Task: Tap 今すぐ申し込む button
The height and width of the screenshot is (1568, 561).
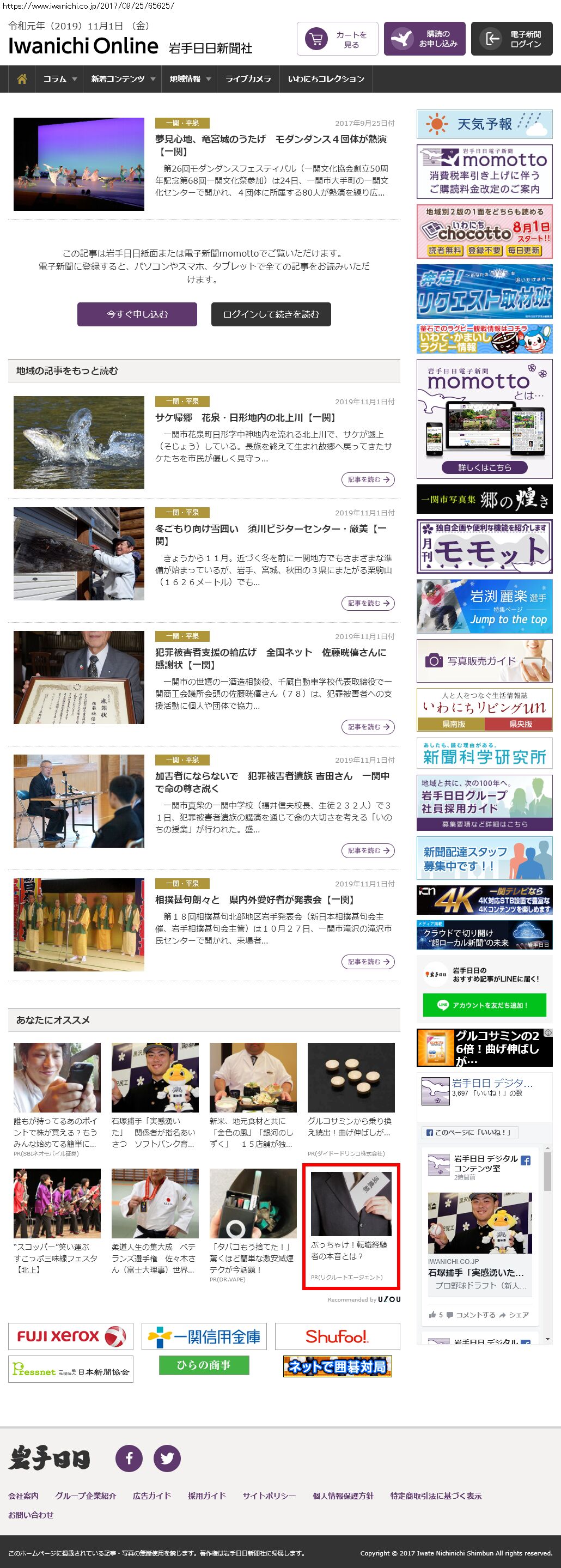Action: pos(137,314)
